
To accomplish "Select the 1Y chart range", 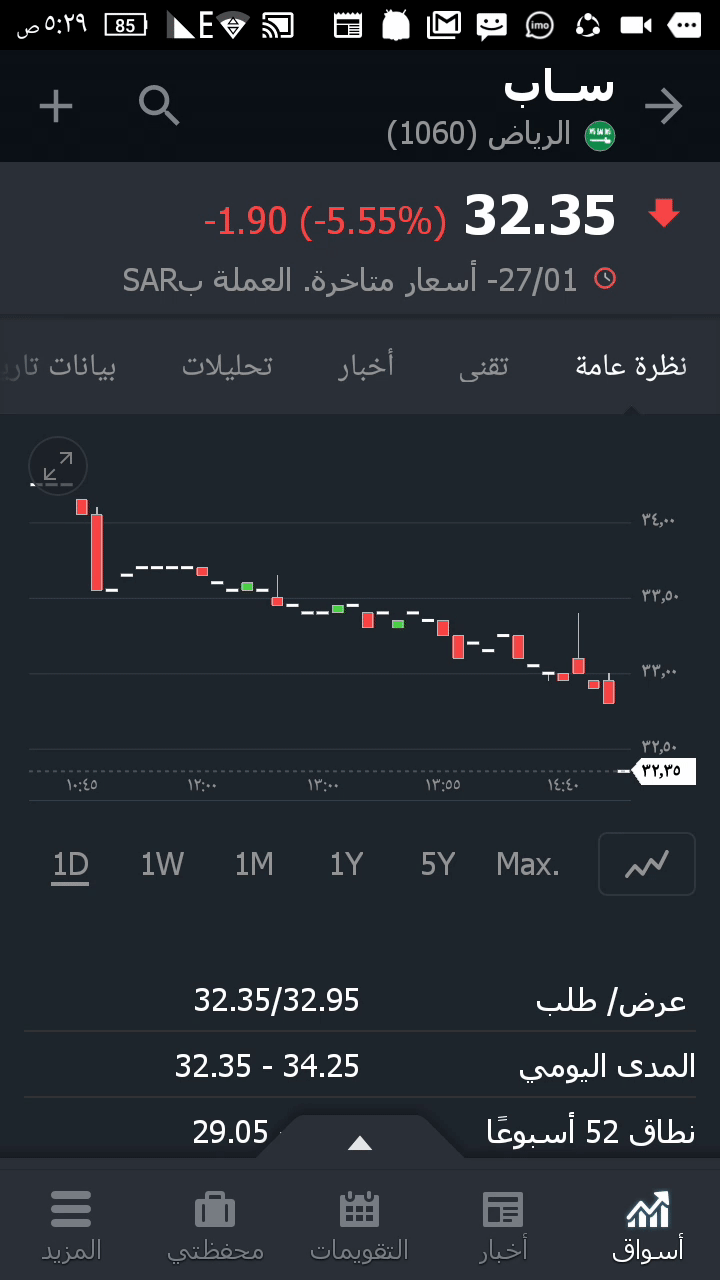I will pos(346,864).
